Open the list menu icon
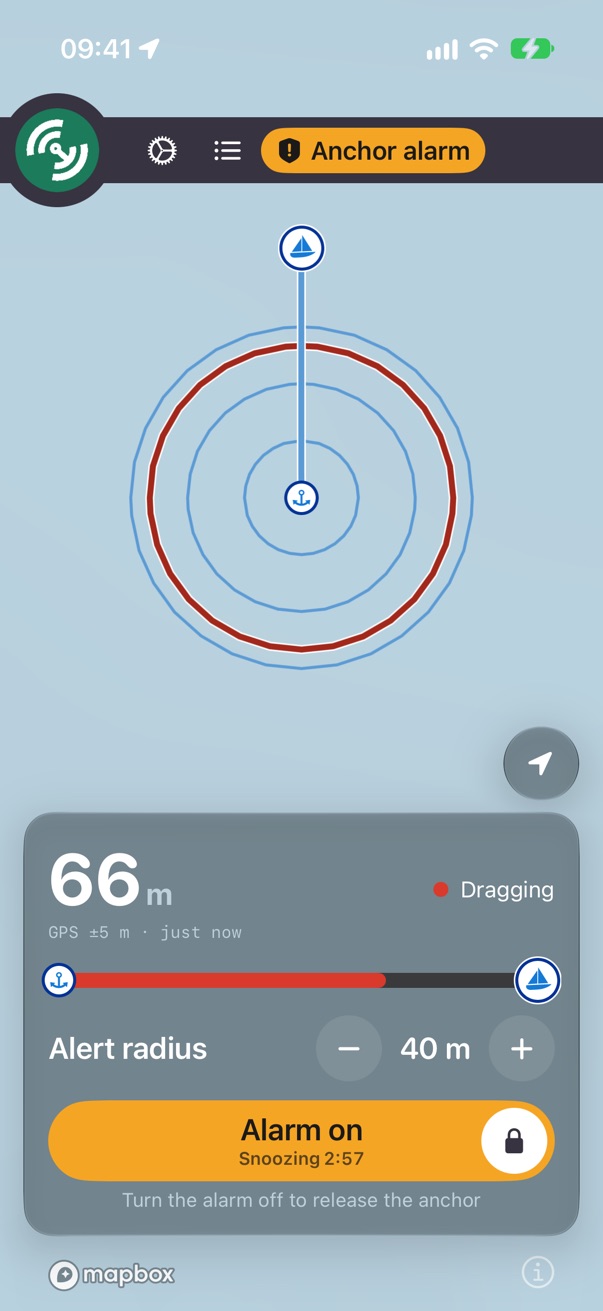The width and height of the screenshot is (603, 1311). pyautogui.click(x=227, y=151)
